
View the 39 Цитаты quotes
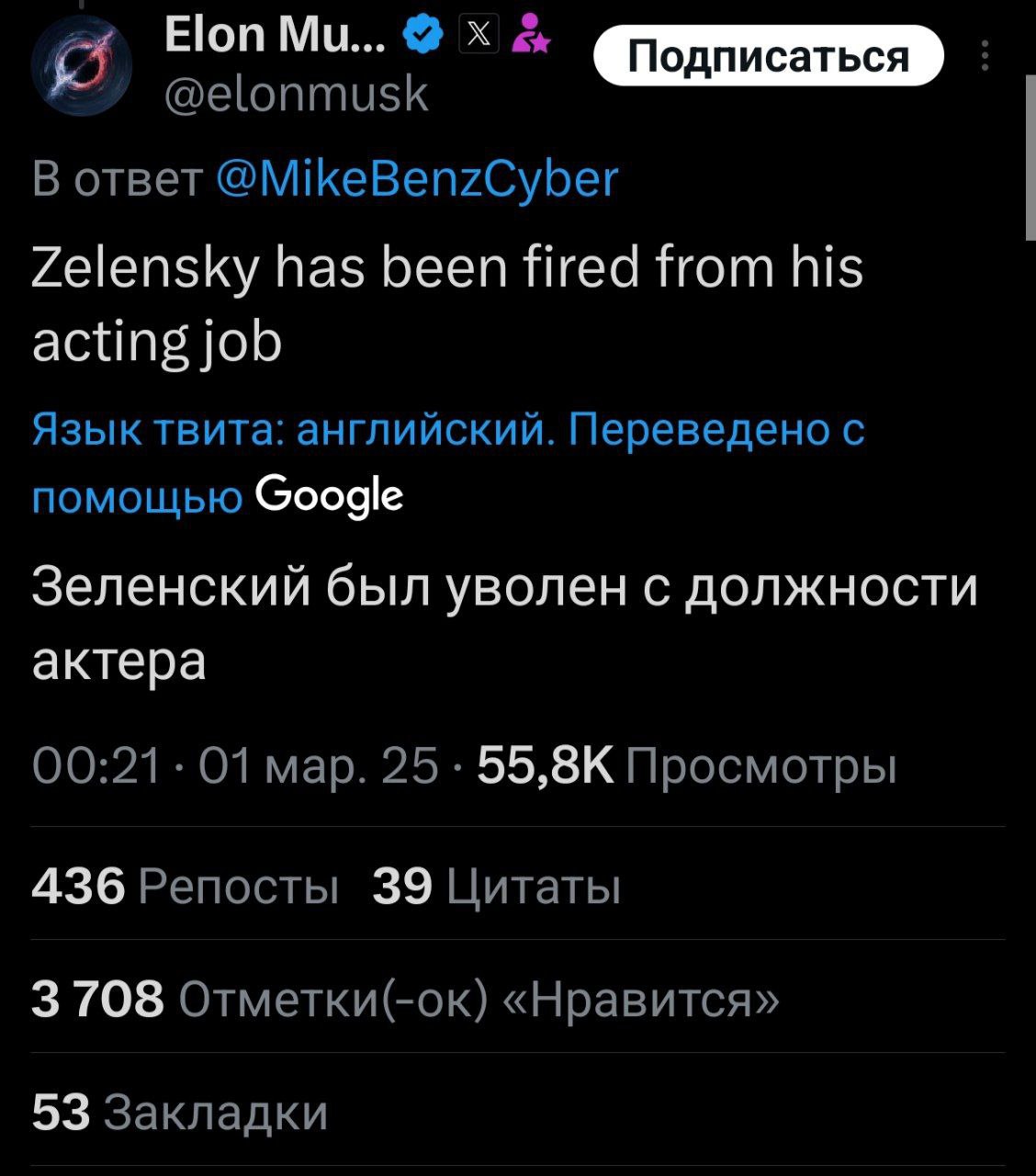point(497,887)
